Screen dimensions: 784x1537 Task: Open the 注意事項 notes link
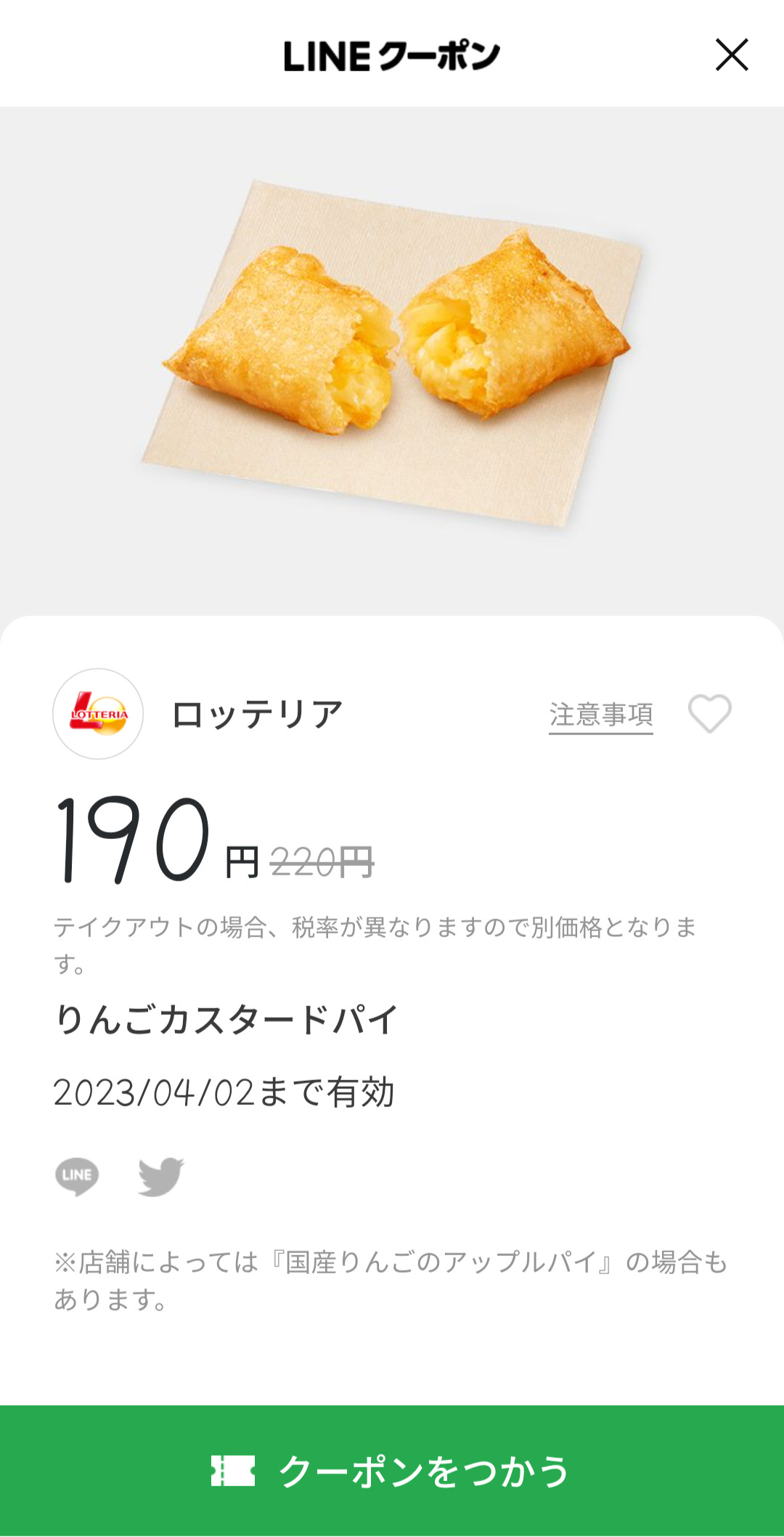(600, 715)
